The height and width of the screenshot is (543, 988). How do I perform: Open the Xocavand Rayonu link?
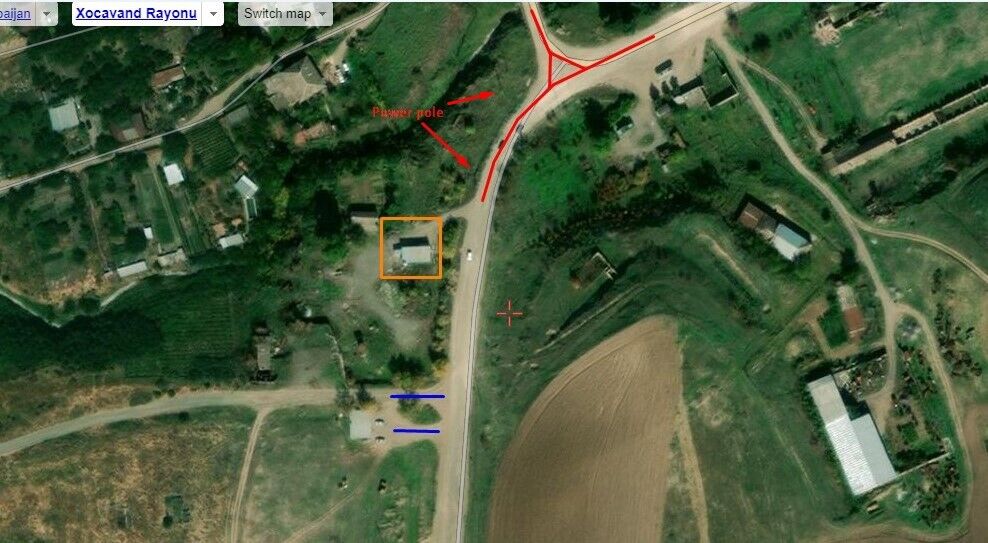coord(135,14)
